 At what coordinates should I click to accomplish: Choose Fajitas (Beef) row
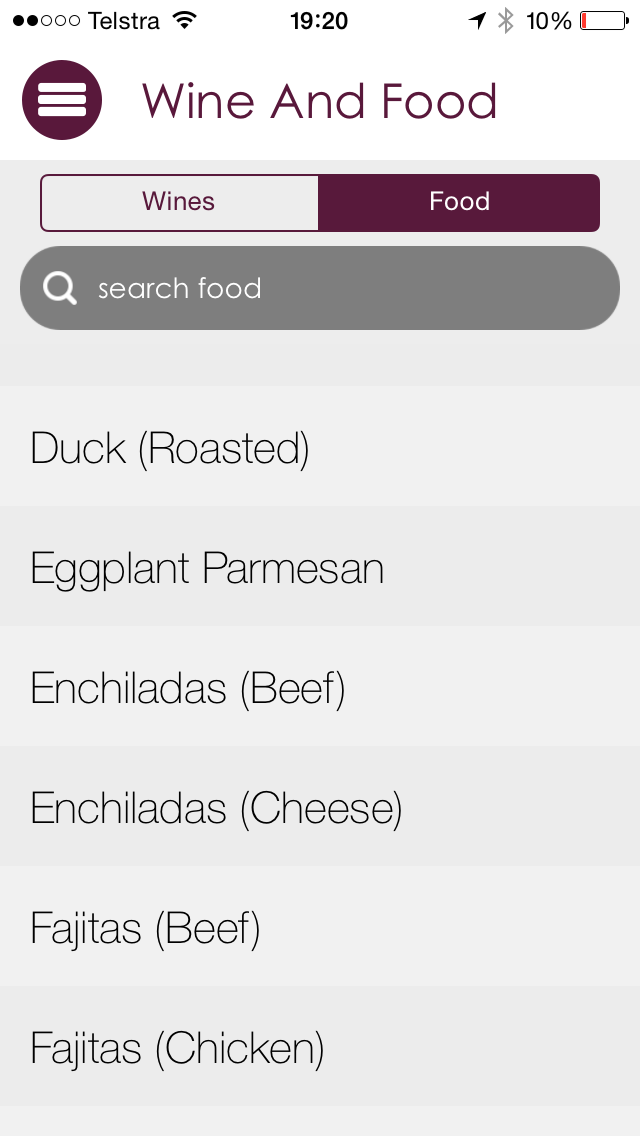coord(320,927)
